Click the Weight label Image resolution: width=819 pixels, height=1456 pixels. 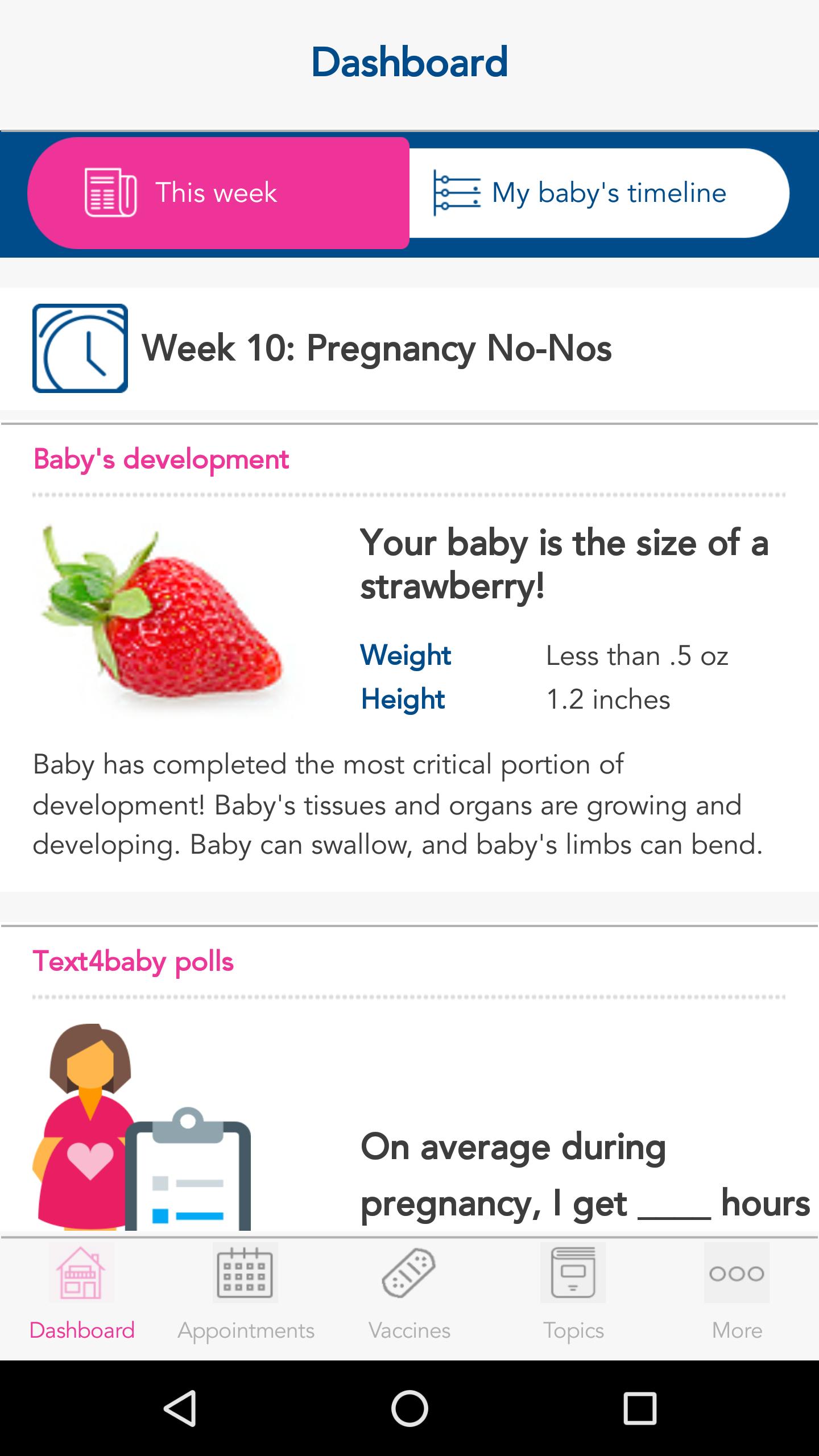[x=406, y=655]
